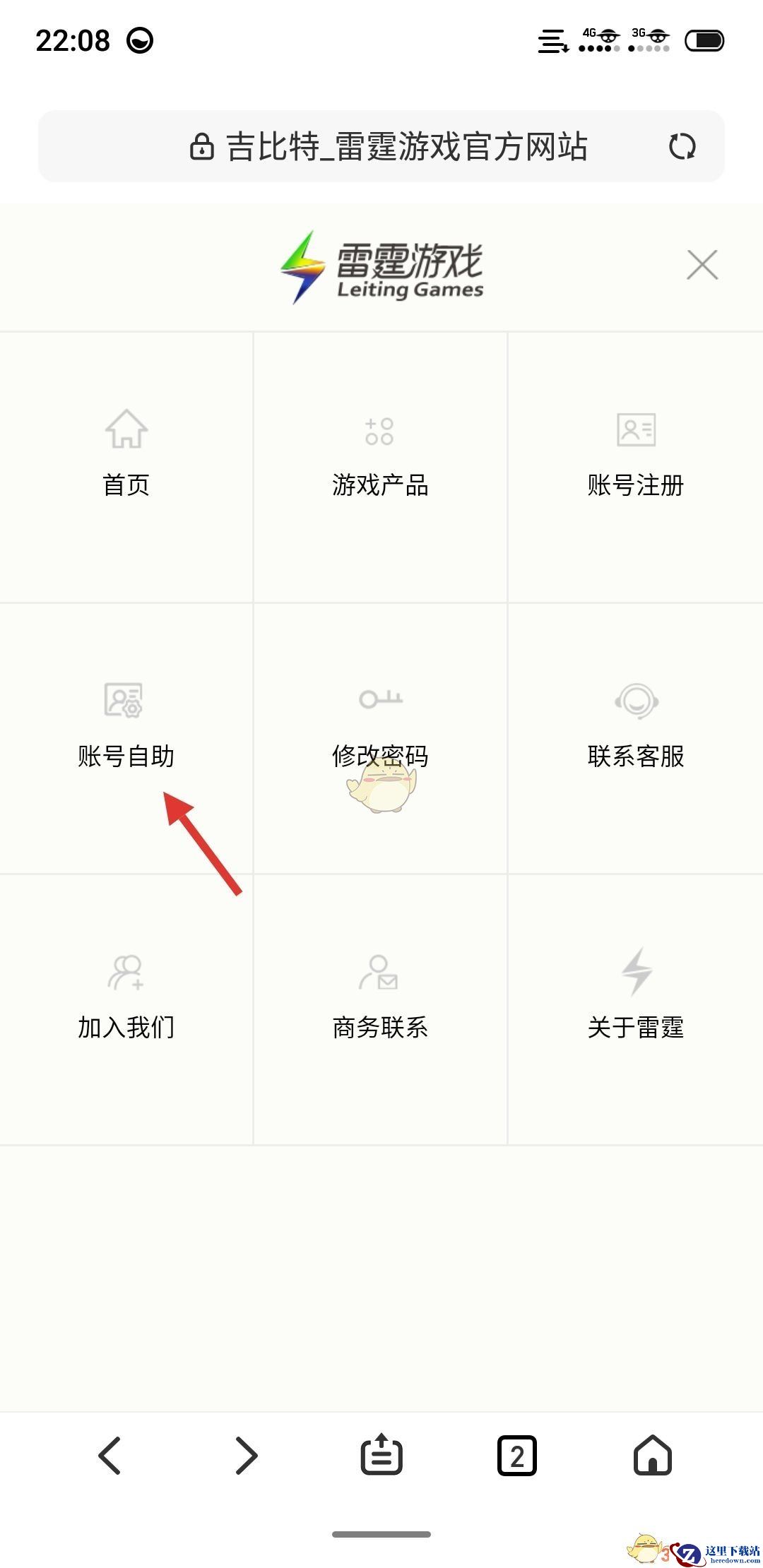The image size is (763, 1568).
Task: Tap the browser forward arrow
Action: coord(246,1456)
